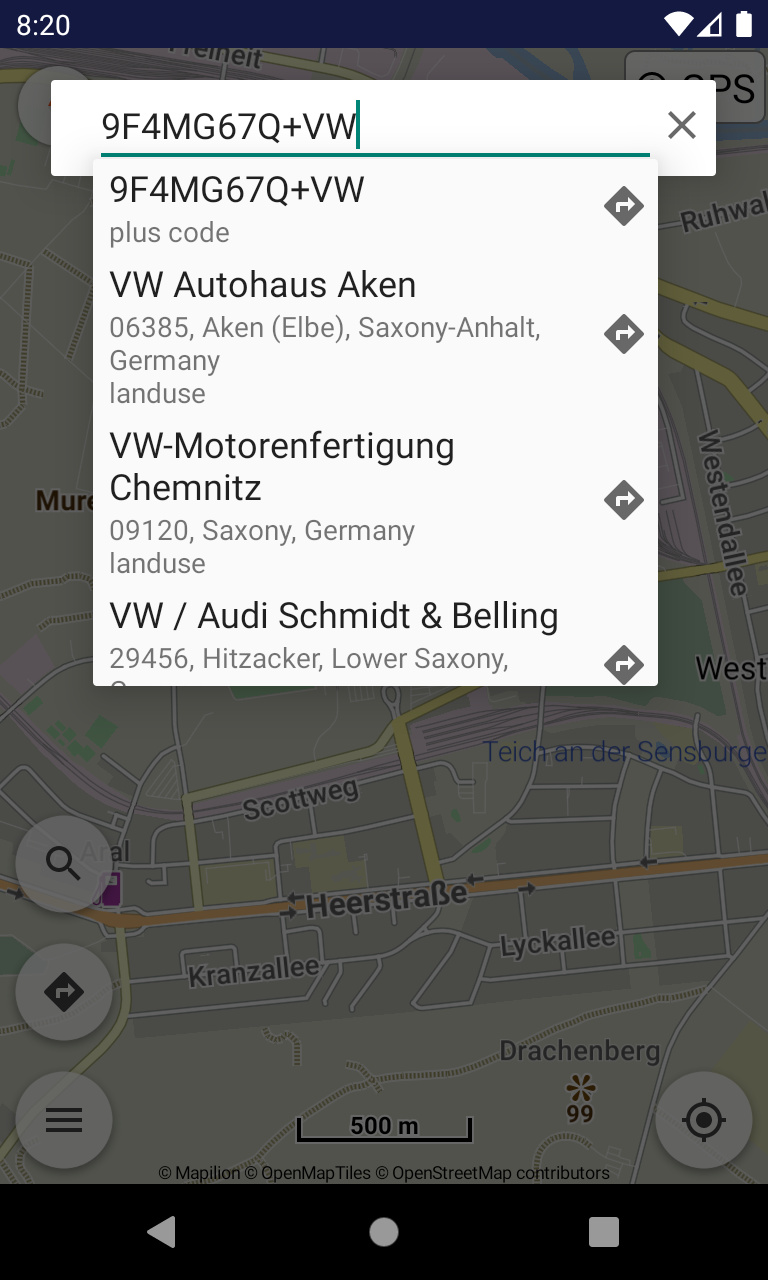Start directions to VW Autohaus Aken
This screenshot has height=1280, width=768.
point(624,334)
